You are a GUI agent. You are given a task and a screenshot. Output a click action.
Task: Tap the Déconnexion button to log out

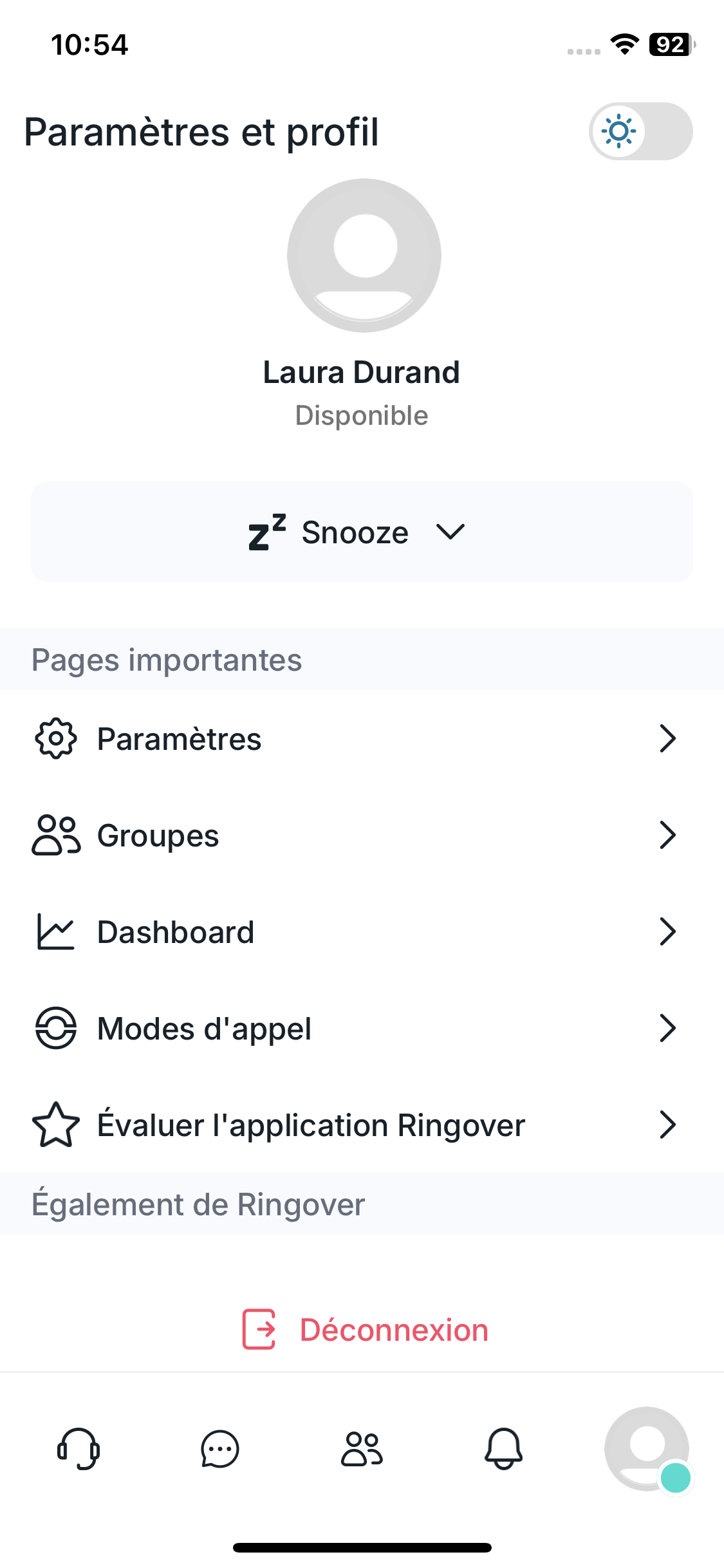365,1330
